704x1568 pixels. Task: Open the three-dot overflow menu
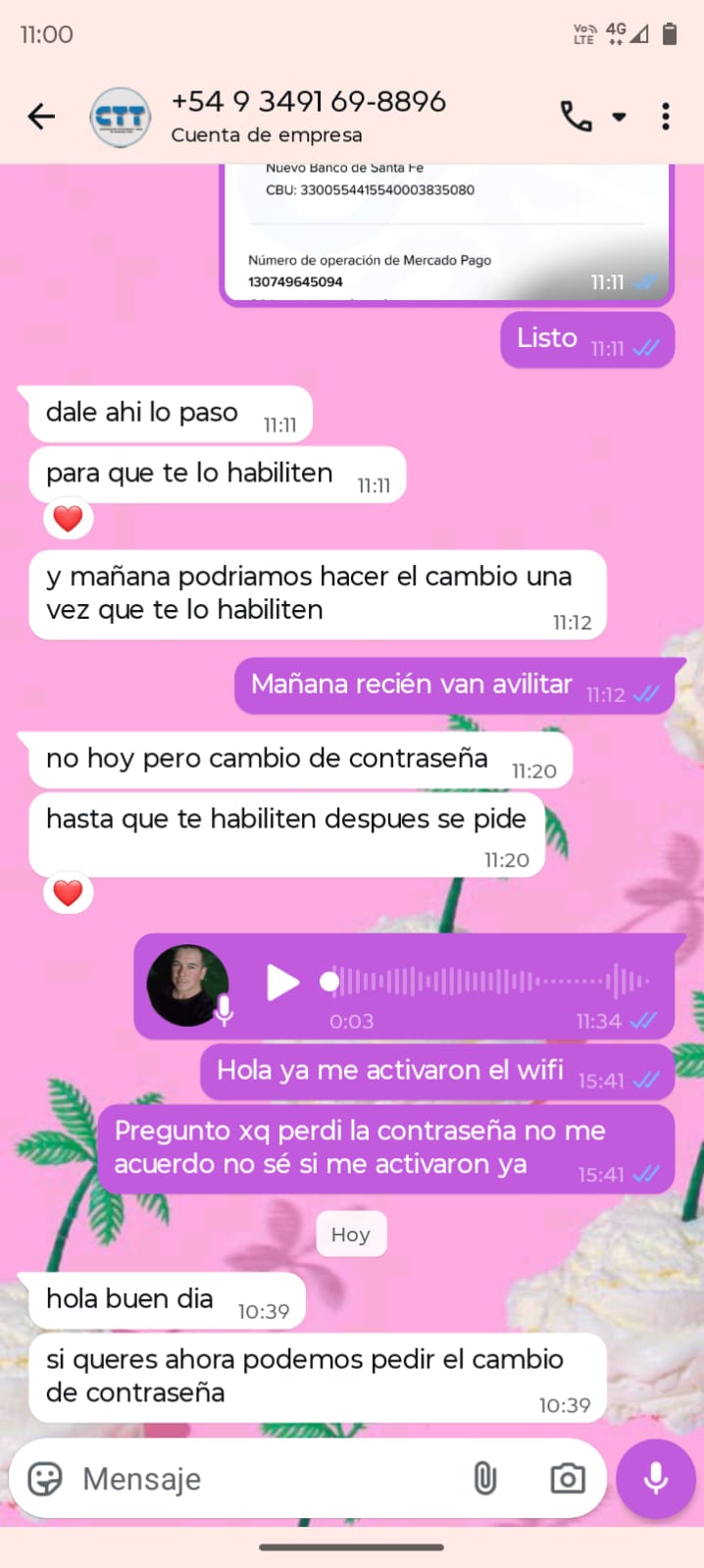[666, 117]
